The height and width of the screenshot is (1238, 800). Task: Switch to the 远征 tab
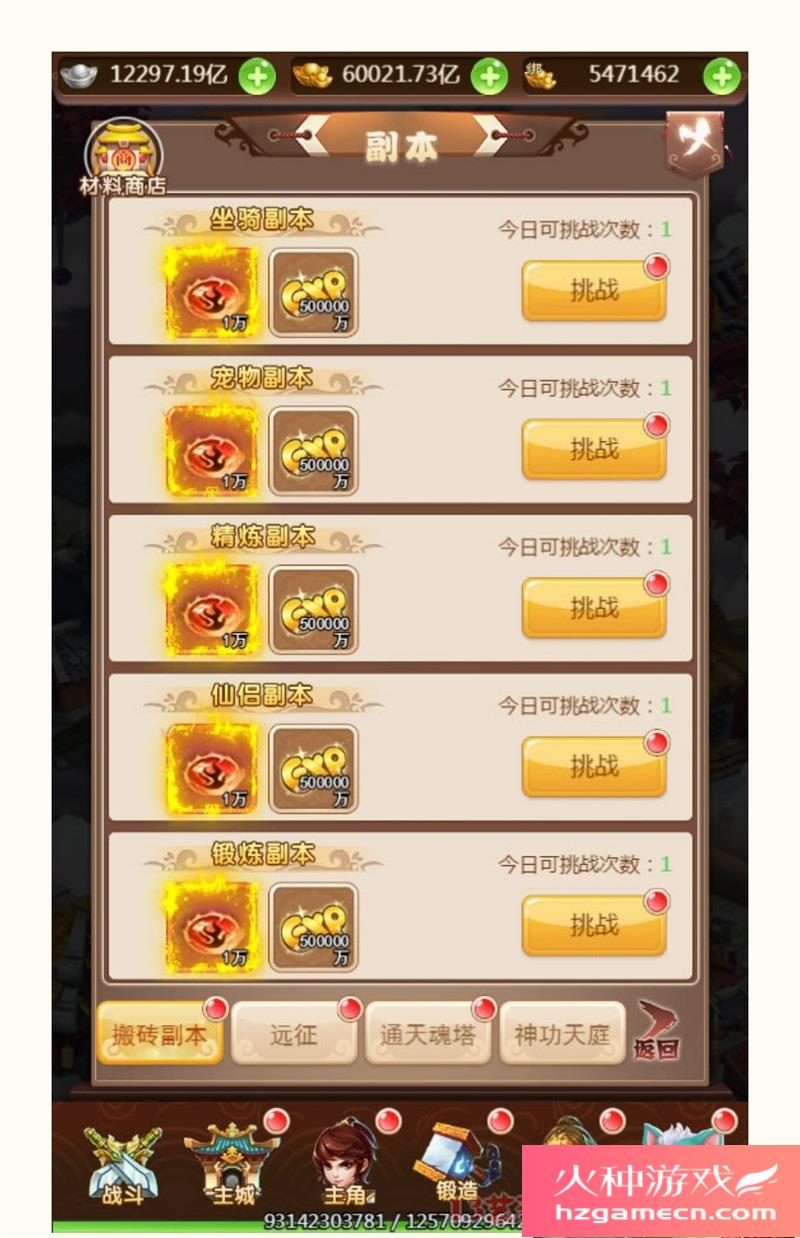coord(294,1034)
